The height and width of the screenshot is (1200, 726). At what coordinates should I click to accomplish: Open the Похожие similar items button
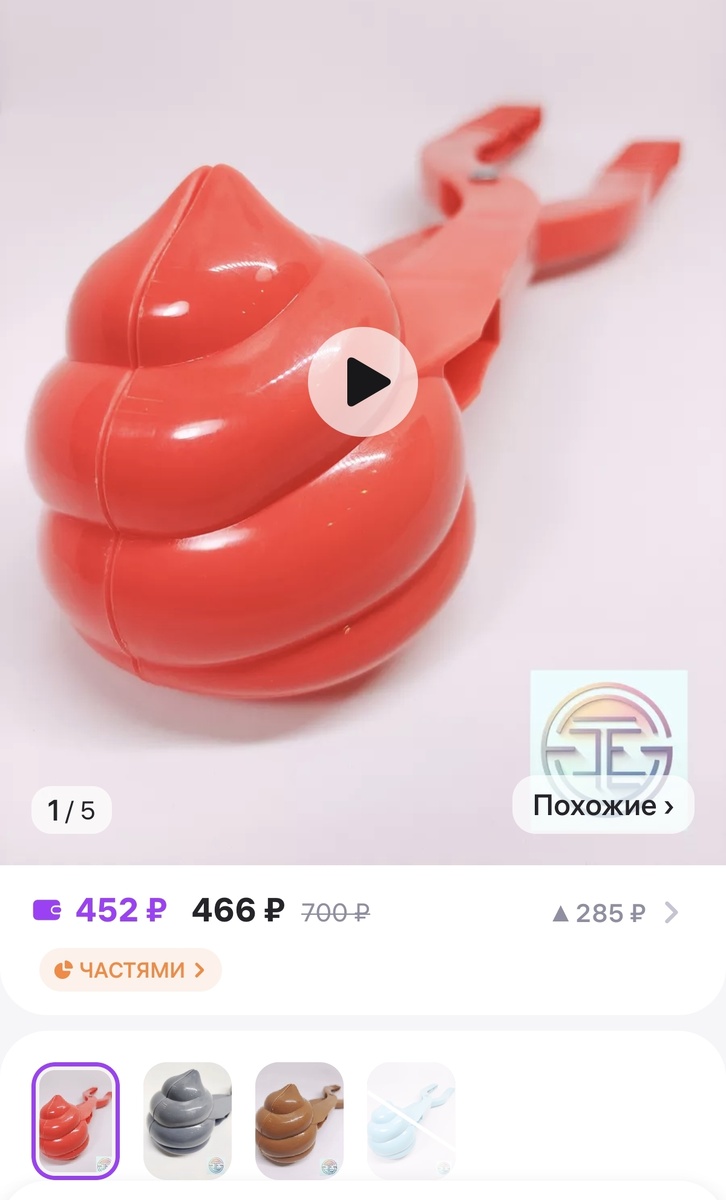[x=603, y=805]
